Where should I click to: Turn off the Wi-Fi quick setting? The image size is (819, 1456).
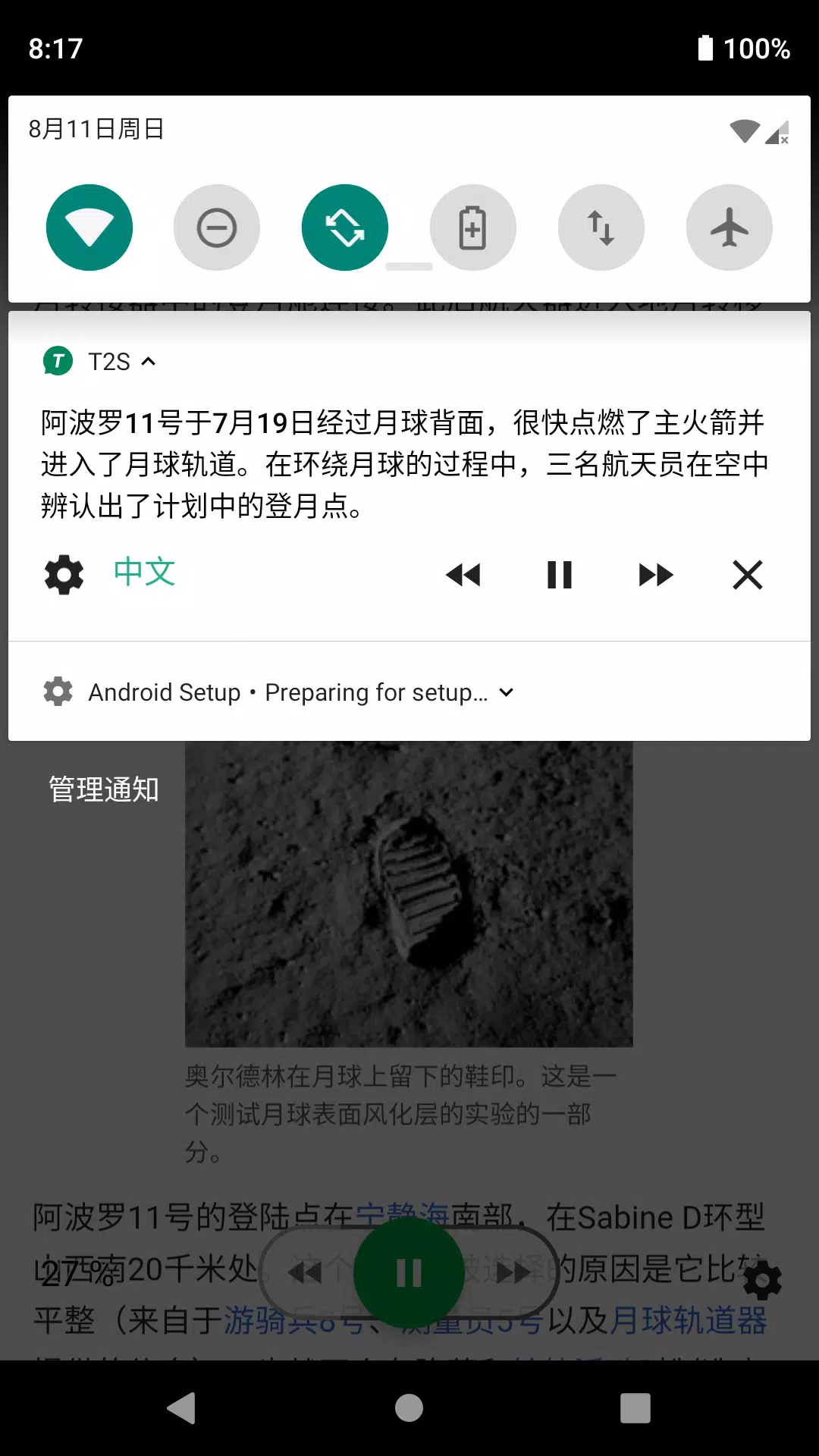pos(89,227)
